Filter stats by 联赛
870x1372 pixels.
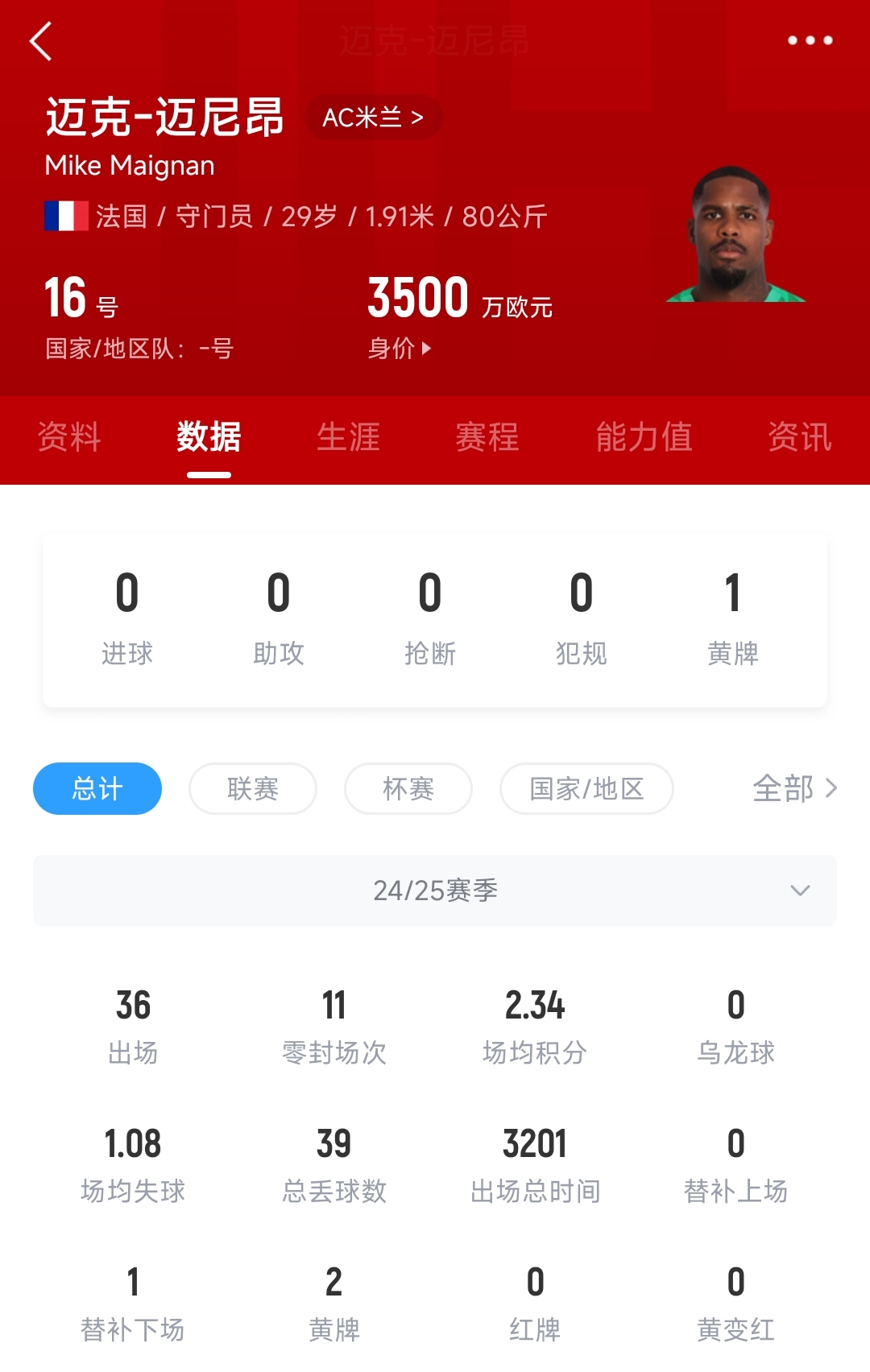253,788
